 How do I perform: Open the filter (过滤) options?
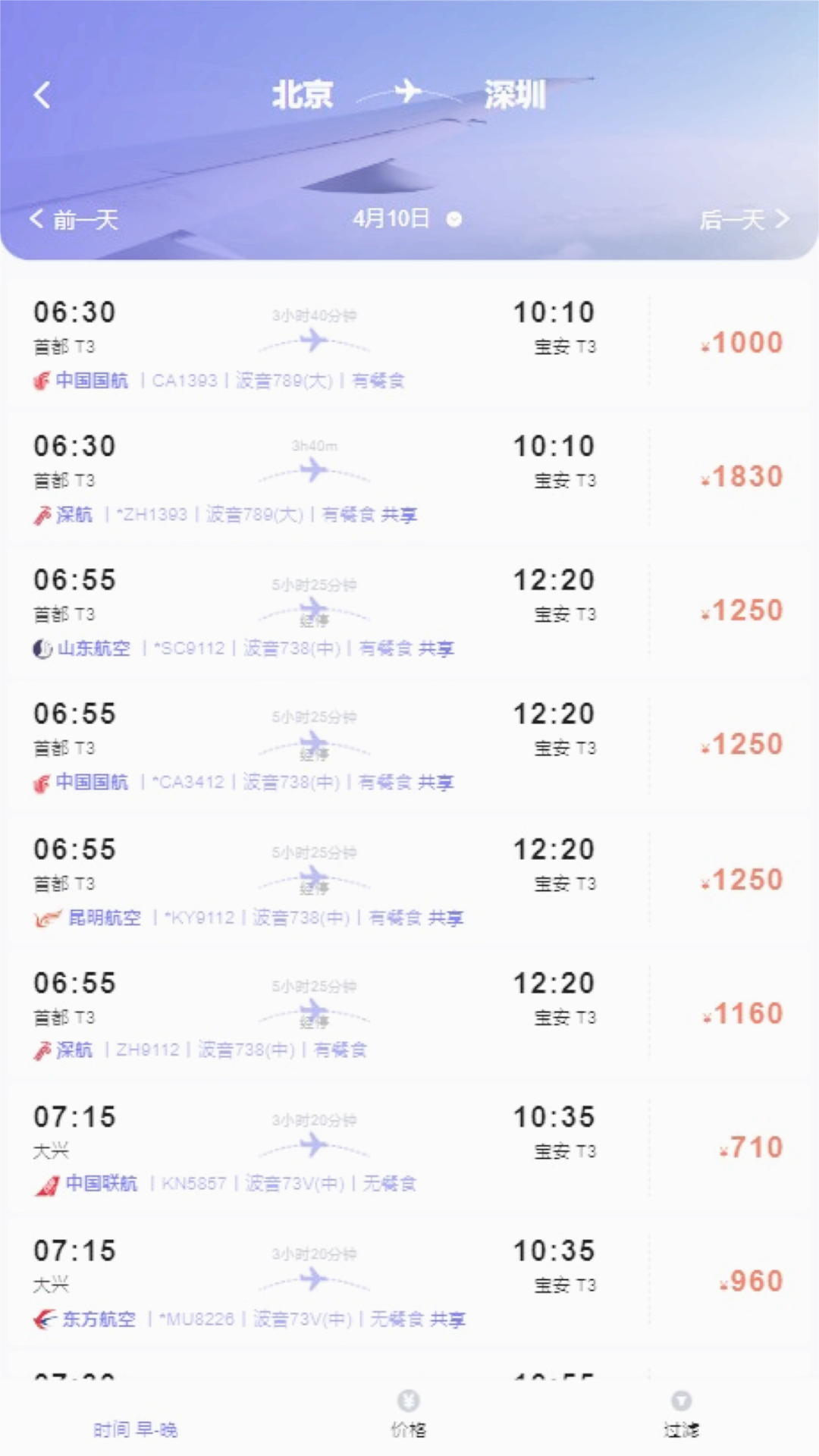coord(681,1417)
